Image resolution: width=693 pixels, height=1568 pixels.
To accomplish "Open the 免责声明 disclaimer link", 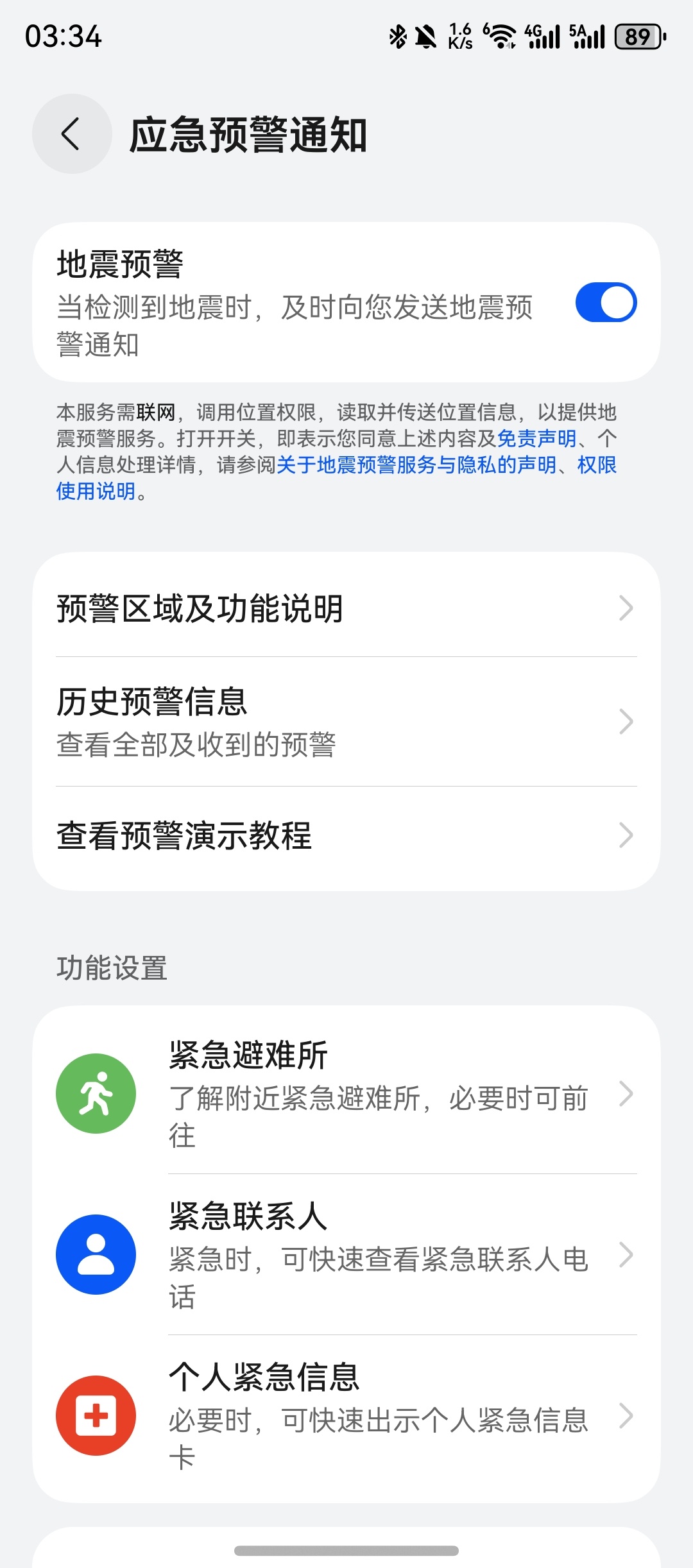I will click(538, 438).
